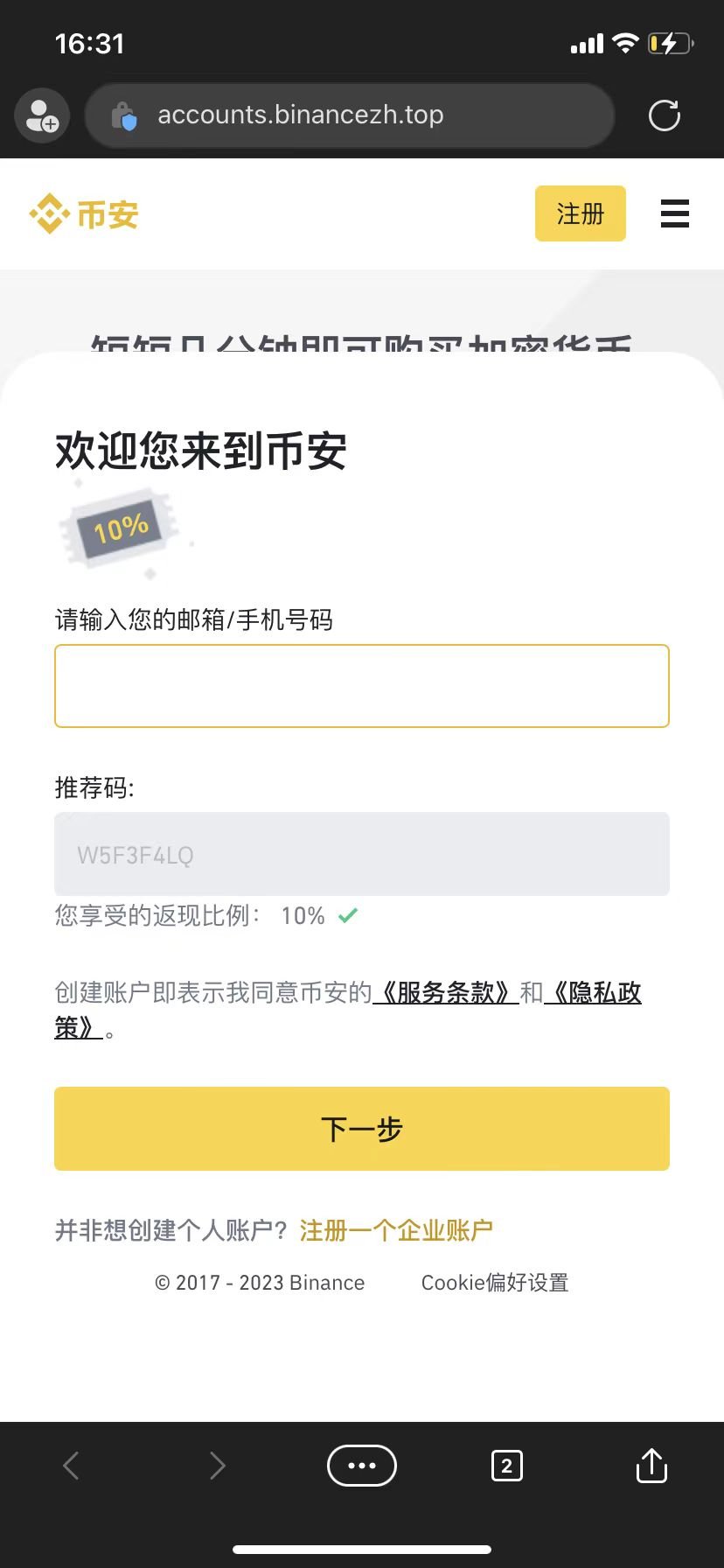This screenshot has width=724, height=1568.
Task: Go forward in browser history
Action: [217, 1465]
